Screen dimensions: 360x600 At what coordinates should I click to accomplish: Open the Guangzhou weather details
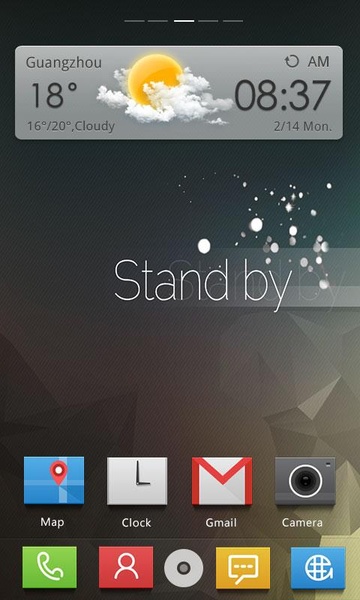click(64, 62)
